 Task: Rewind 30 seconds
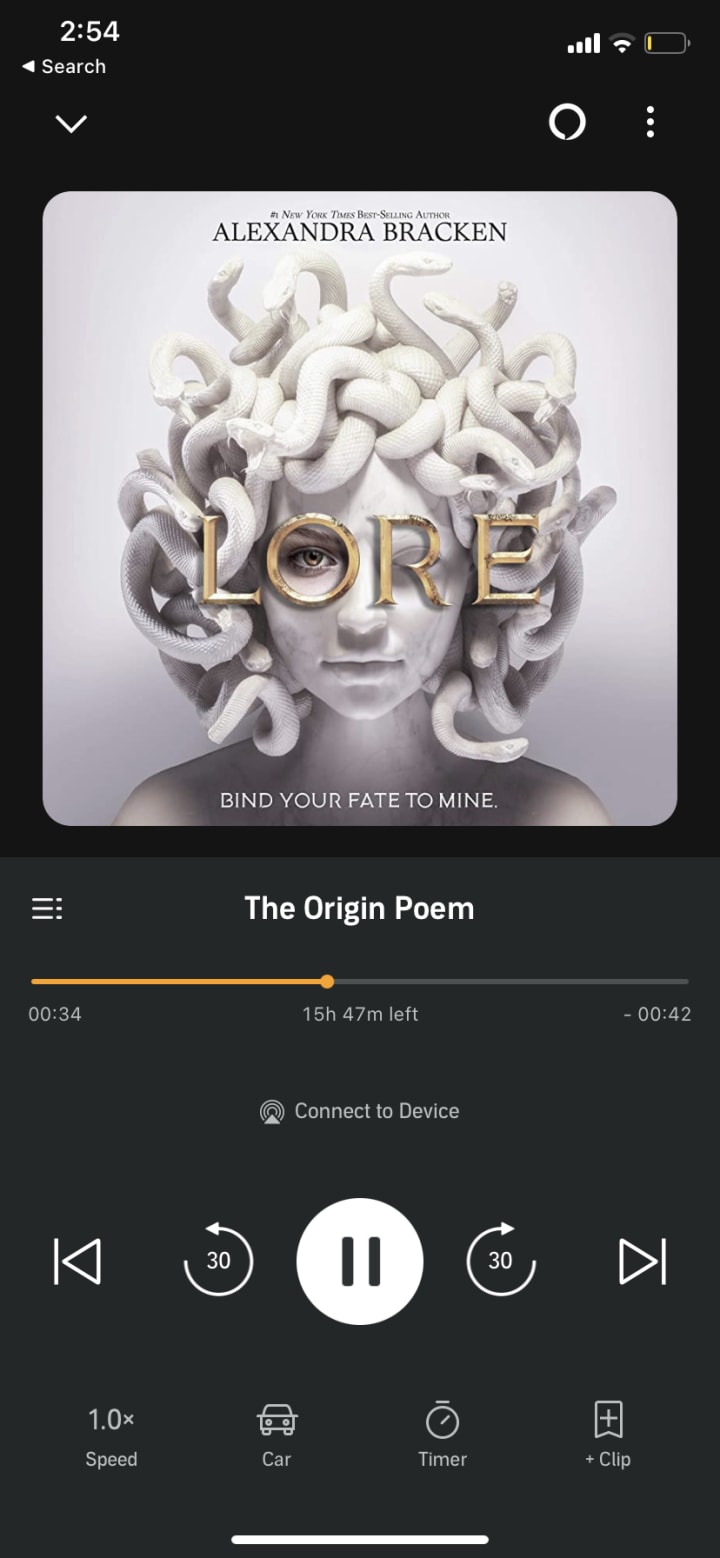tap(218, 1260)
